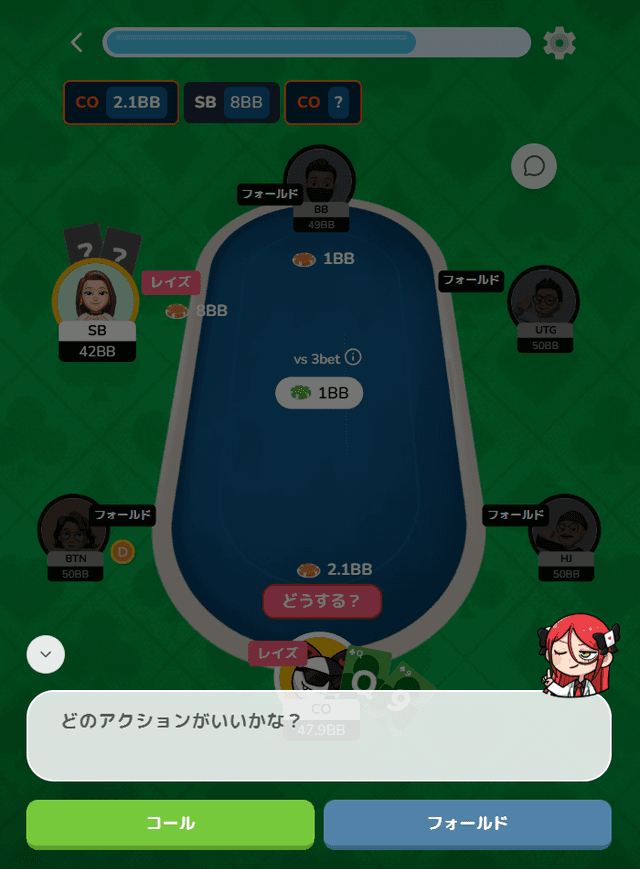The image size is (640, 869).
Task: Go back using the top arrow
Action: point(77,42)
